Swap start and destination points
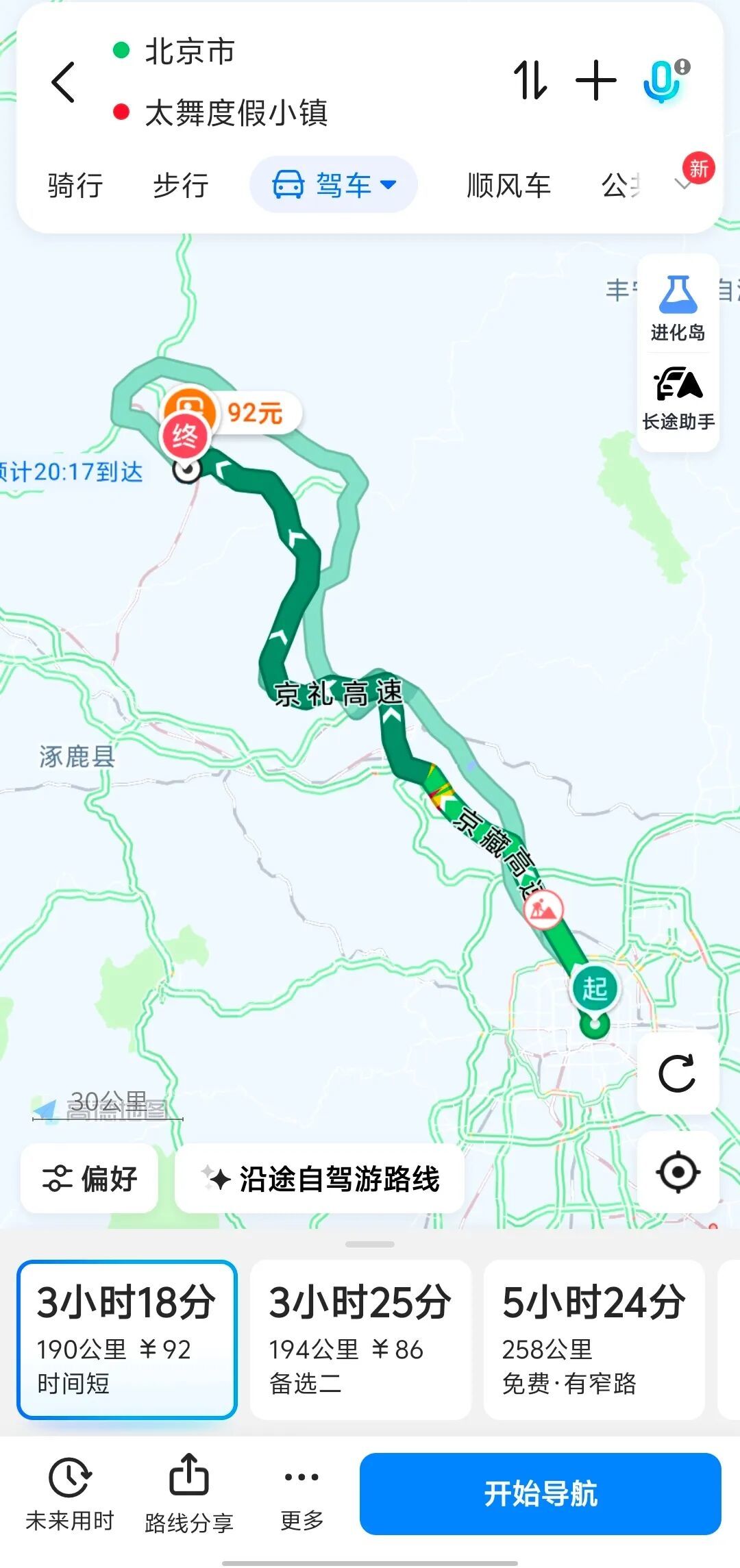 coord(530,80)
